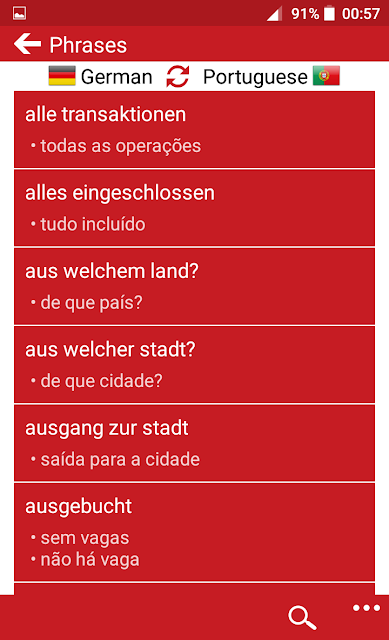Viewport: 389px width, 640px height.
Task: Open the search magnifier icon
Action: coord(302,618)
